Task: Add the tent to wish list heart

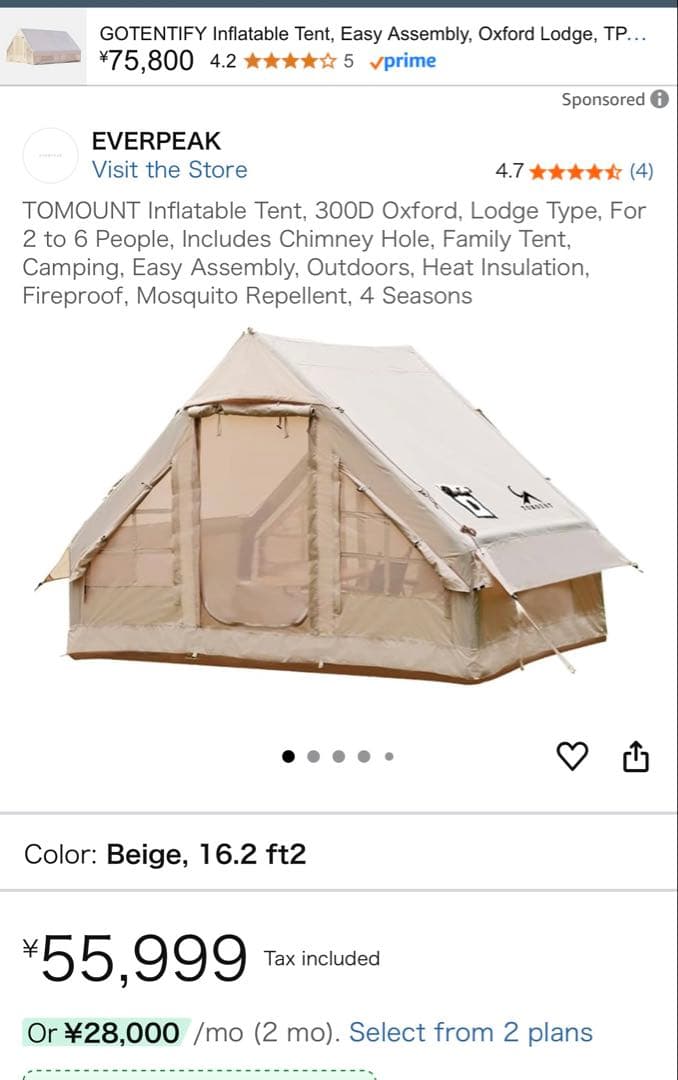Action: point(572,757)
